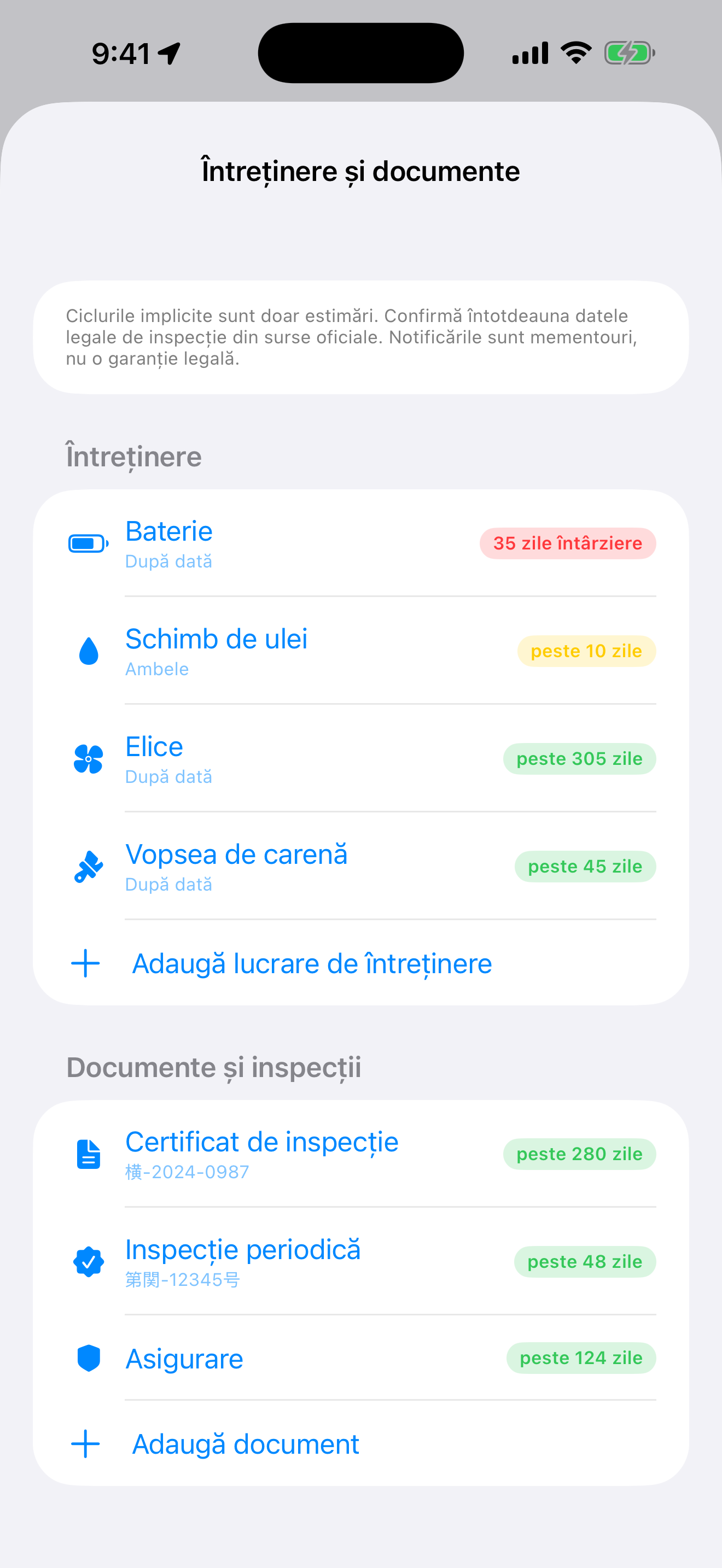
Task: View the Elice maintenance details
Action: pyautogui.click(x=361, y=758)
